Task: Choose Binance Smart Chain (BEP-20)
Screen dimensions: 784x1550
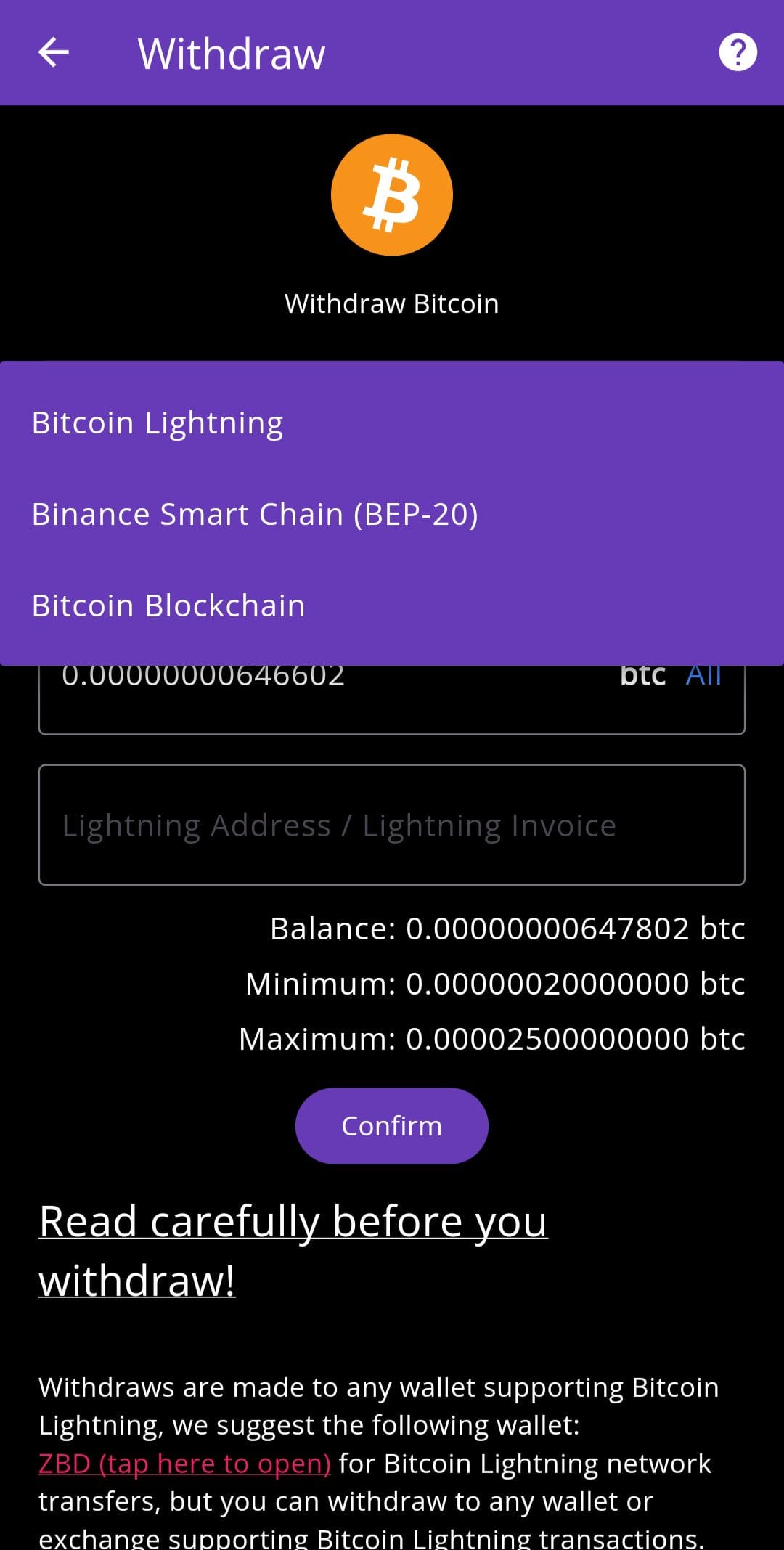Action: 255,514
